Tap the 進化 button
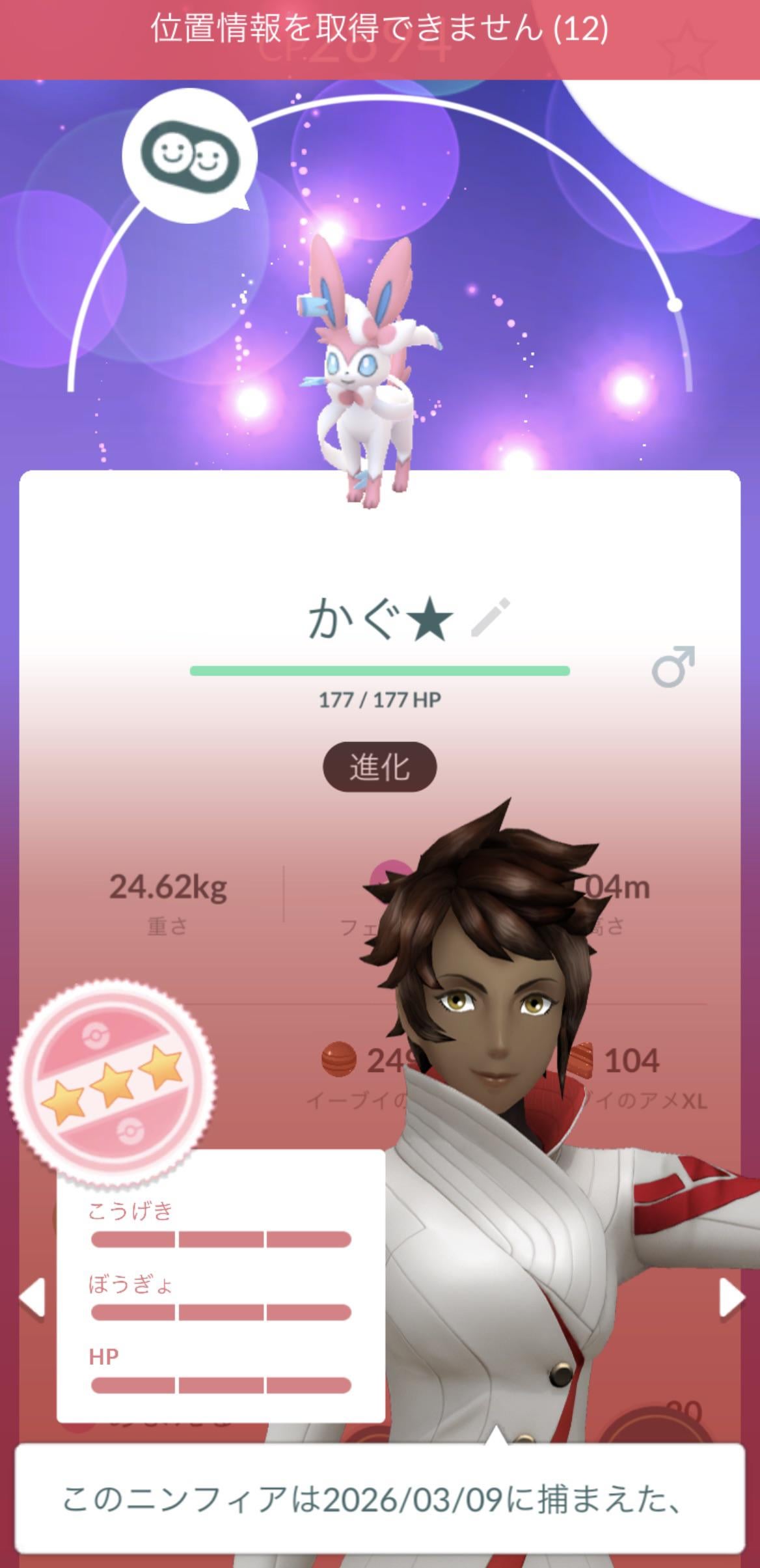Image resolution: width=760 pixels, height=1568 pixels. (379, 767)
